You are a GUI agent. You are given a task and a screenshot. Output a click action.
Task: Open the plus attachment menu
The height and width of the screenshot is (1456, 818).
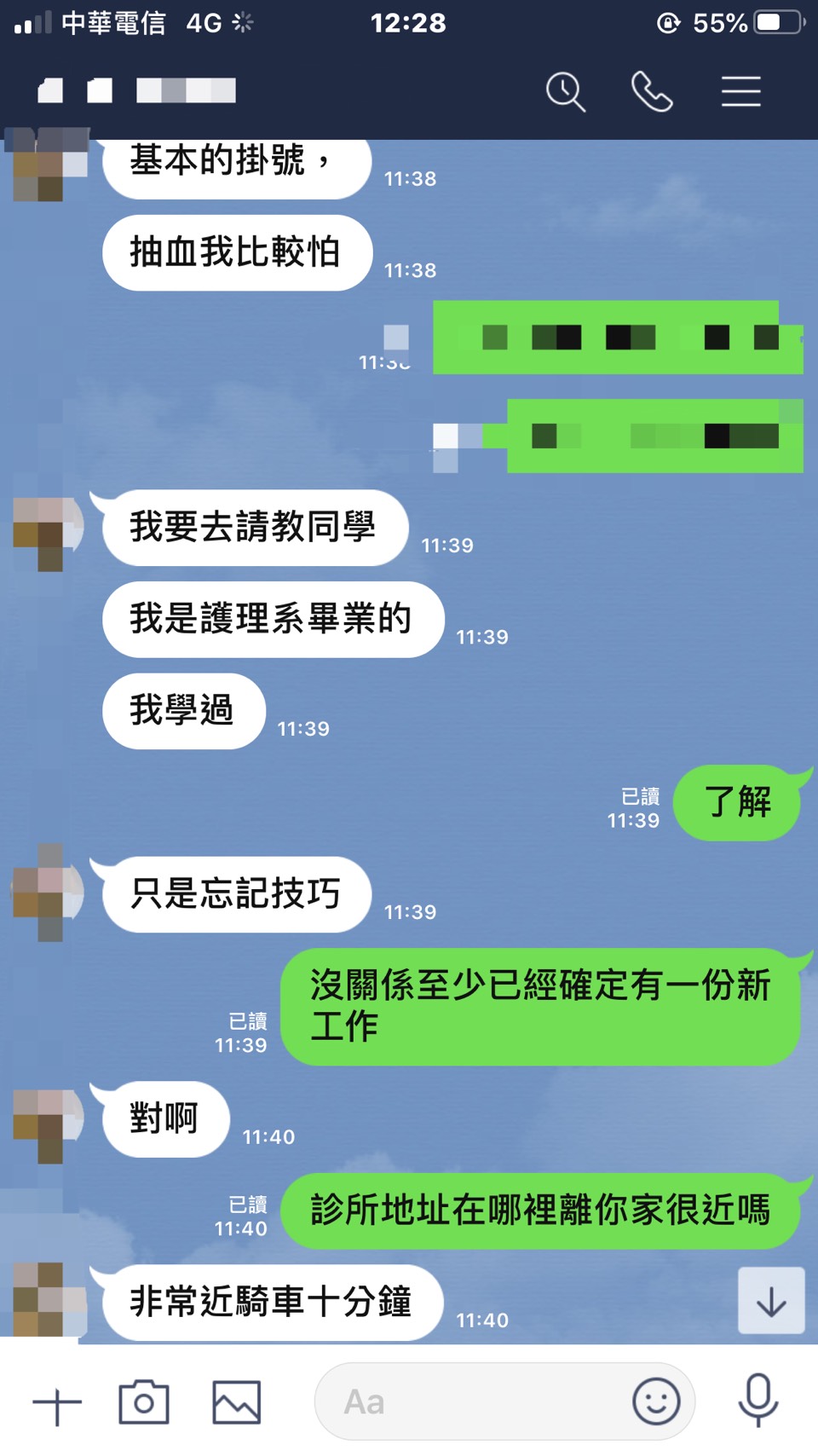(x=57, y=1403)
